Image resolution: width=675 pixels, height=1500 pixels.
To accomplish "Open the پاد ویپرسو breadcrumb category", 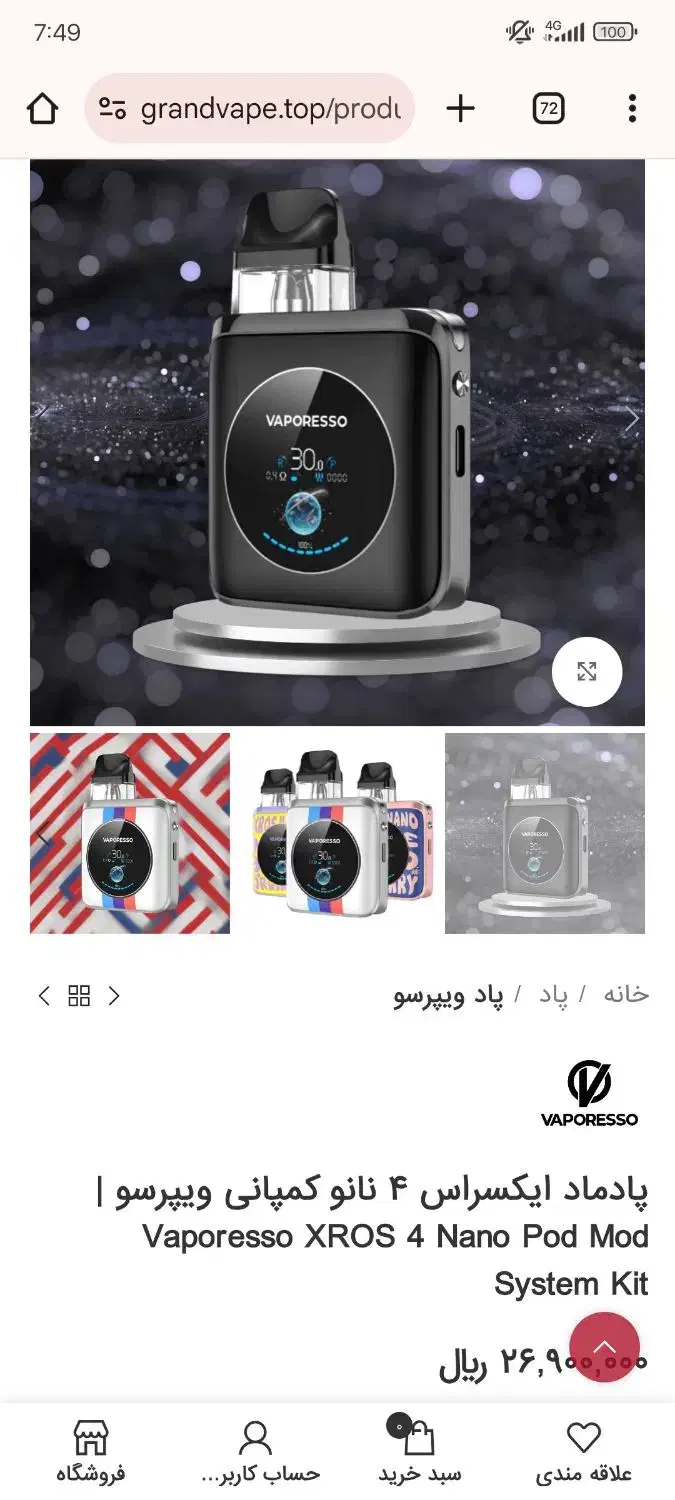I will (x=448, y=995).
